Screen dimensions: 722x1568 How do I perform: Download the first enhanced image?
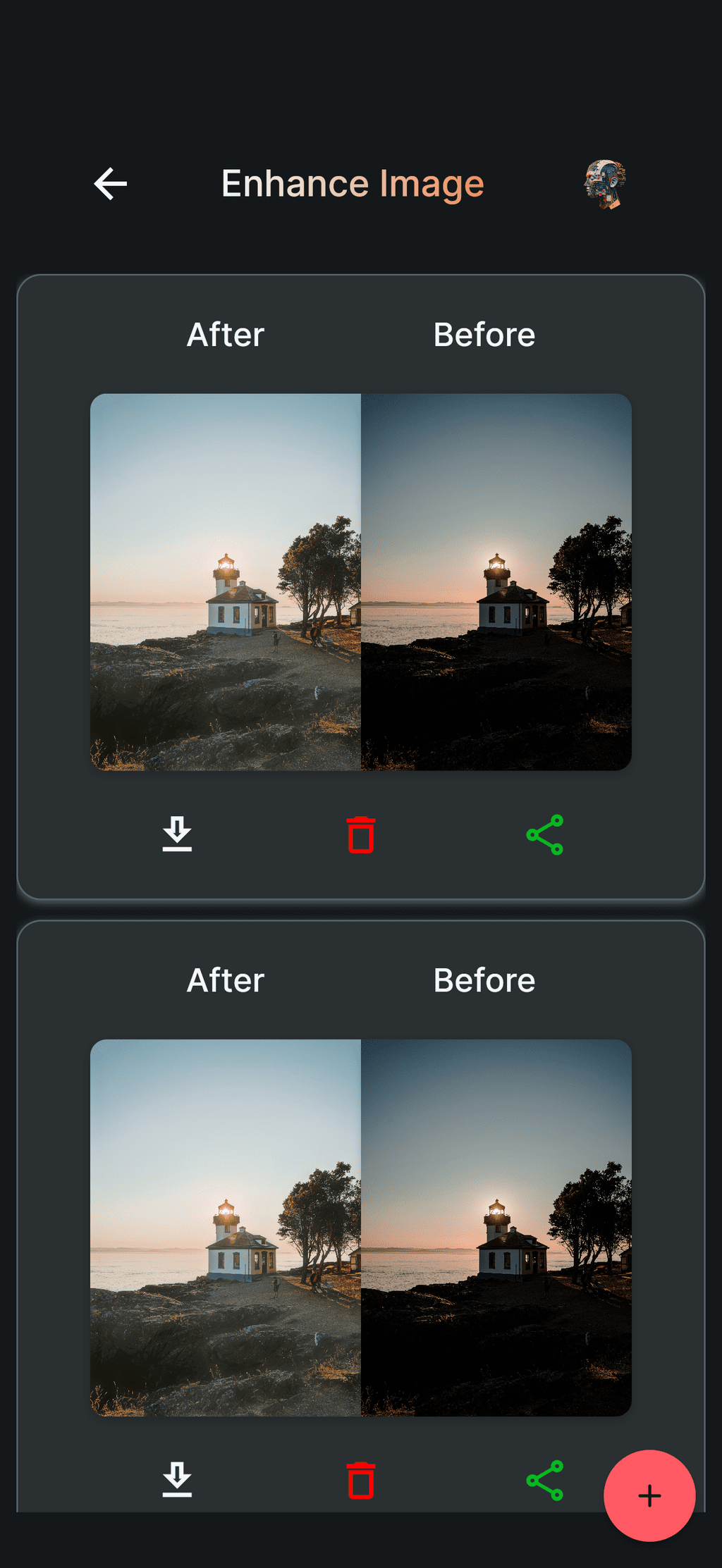click(177, 834)
